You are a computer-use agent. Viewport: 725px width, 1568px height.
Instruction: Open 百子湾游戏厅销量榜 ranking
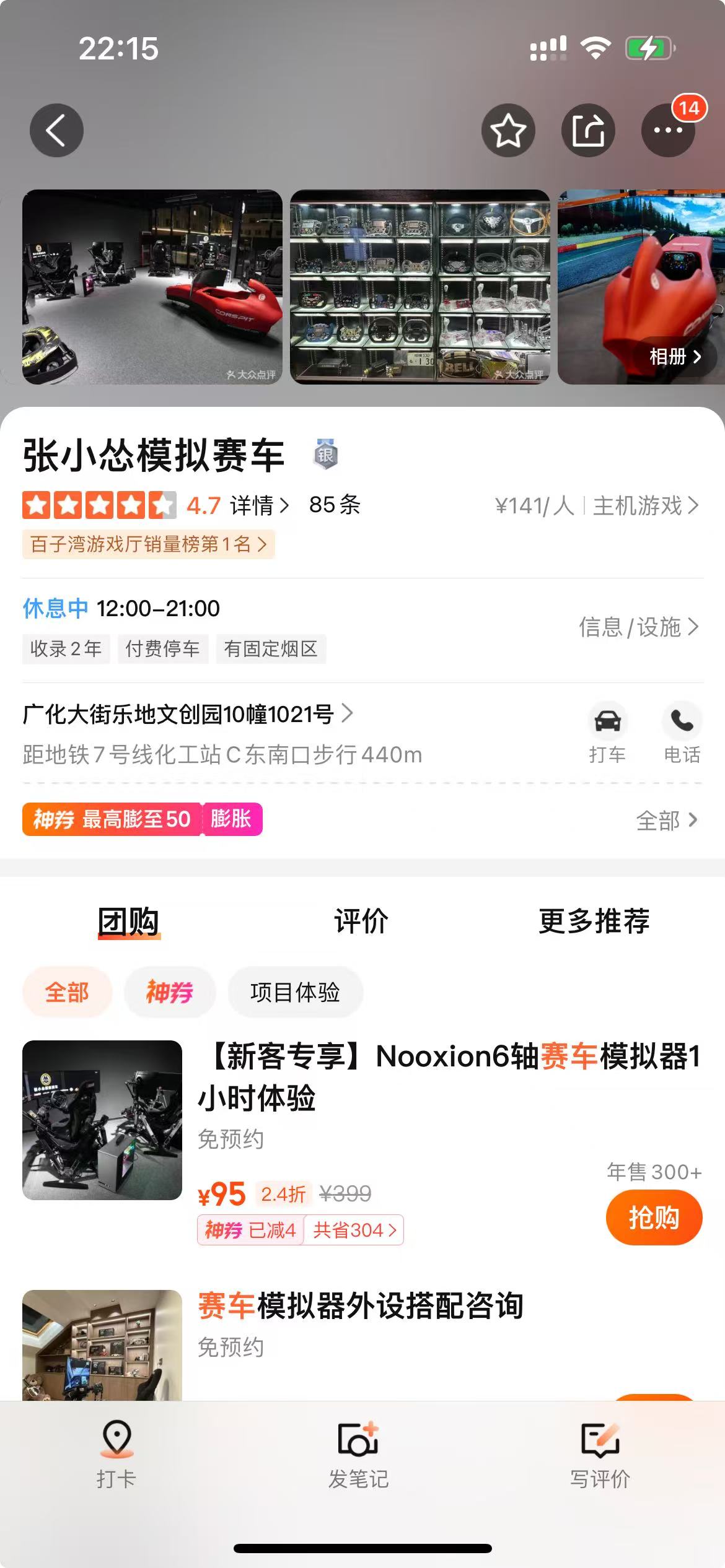(148, 544)
